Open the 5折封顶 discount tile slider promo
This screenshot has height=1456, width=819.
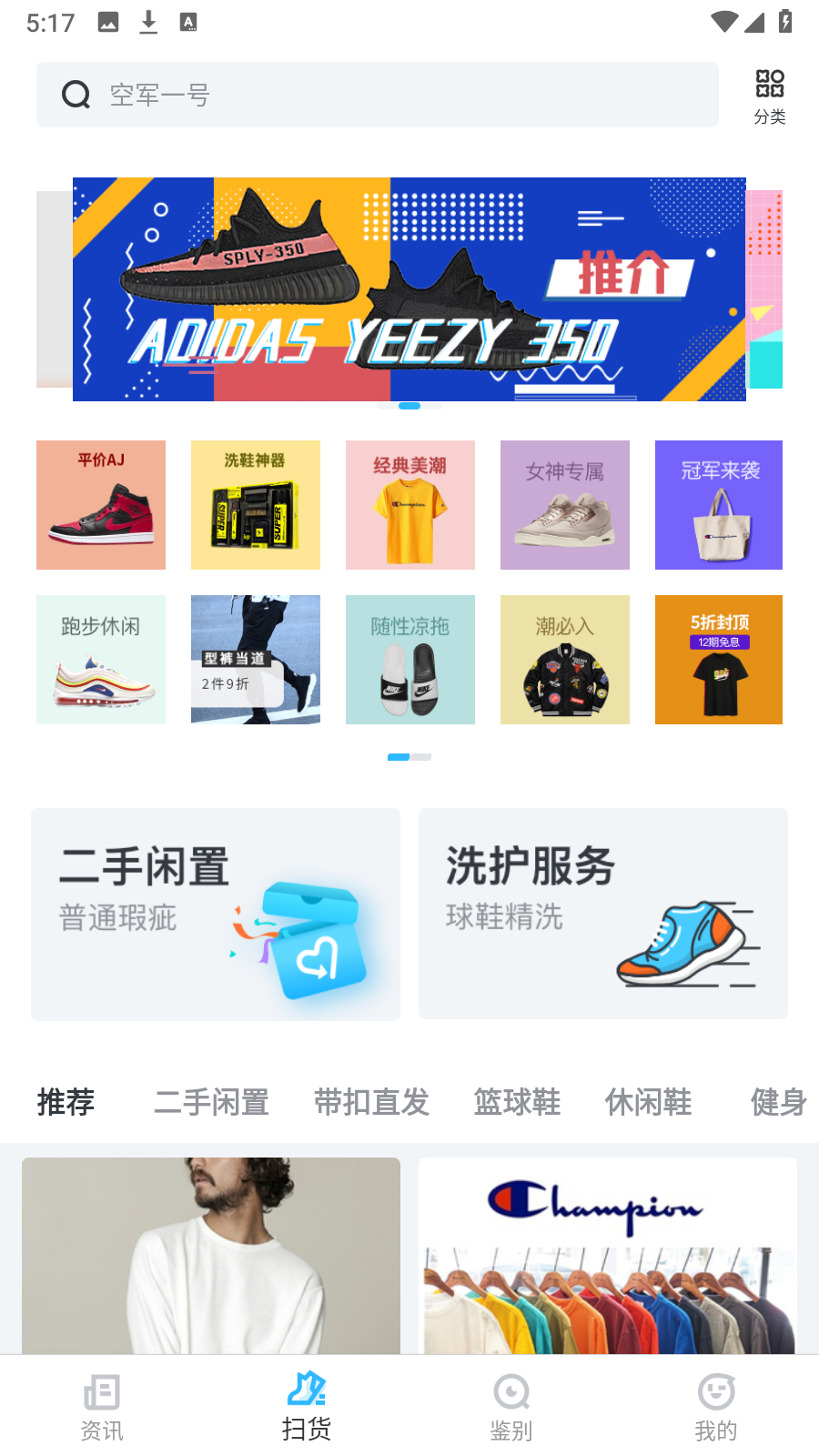click(719, 660)
